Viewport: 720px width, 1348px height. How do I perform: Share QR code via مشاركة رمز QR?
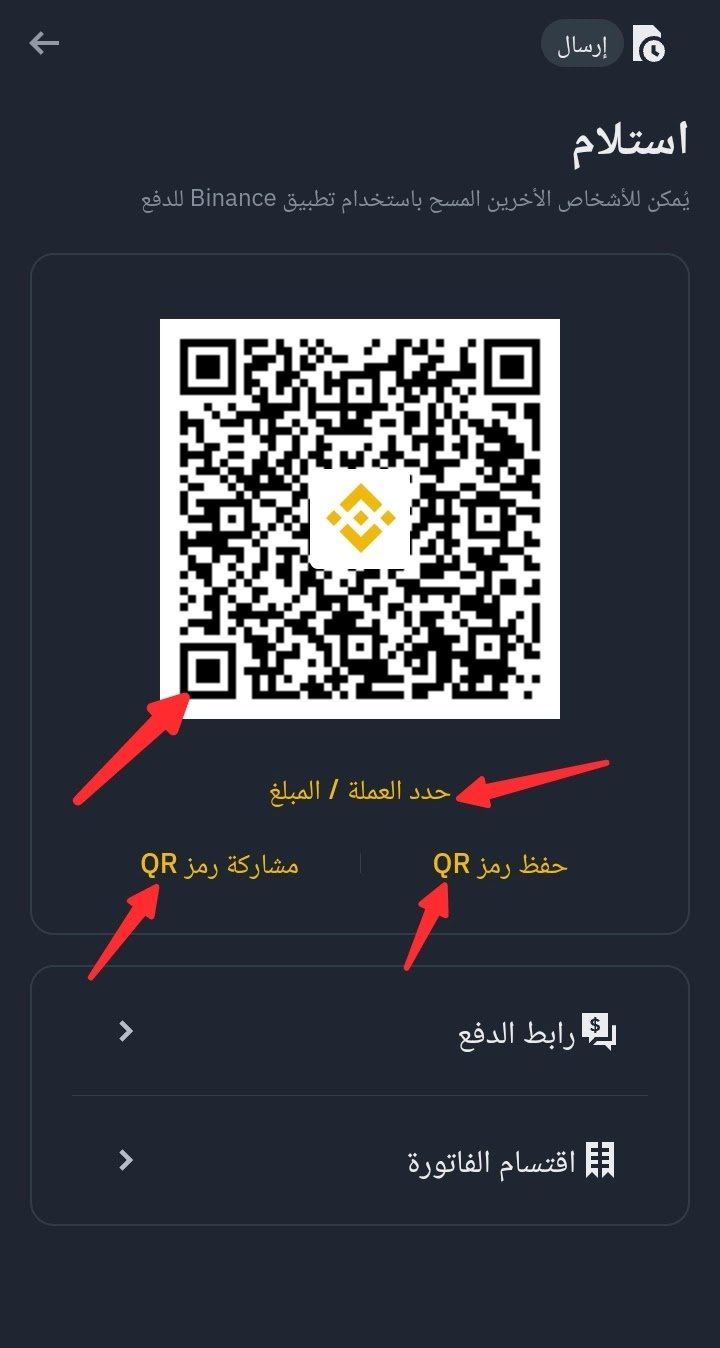point(219,864)
